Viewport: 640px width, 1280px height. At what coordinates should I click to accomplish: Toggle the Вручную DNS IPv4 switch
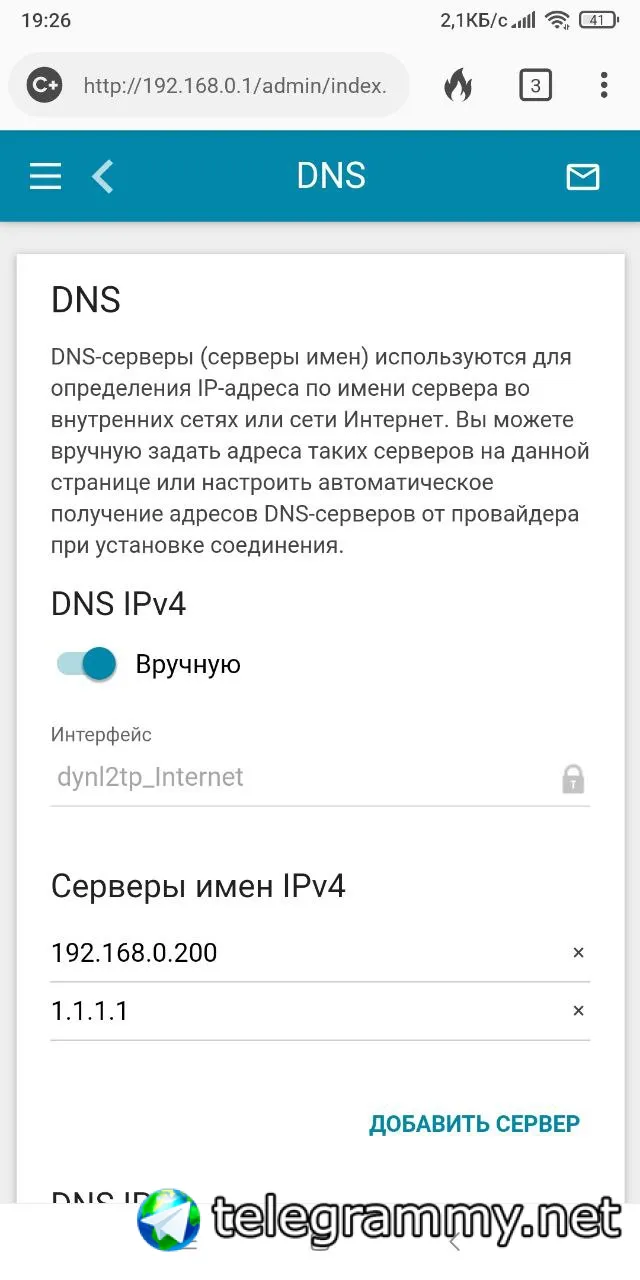tap(86, 664)
